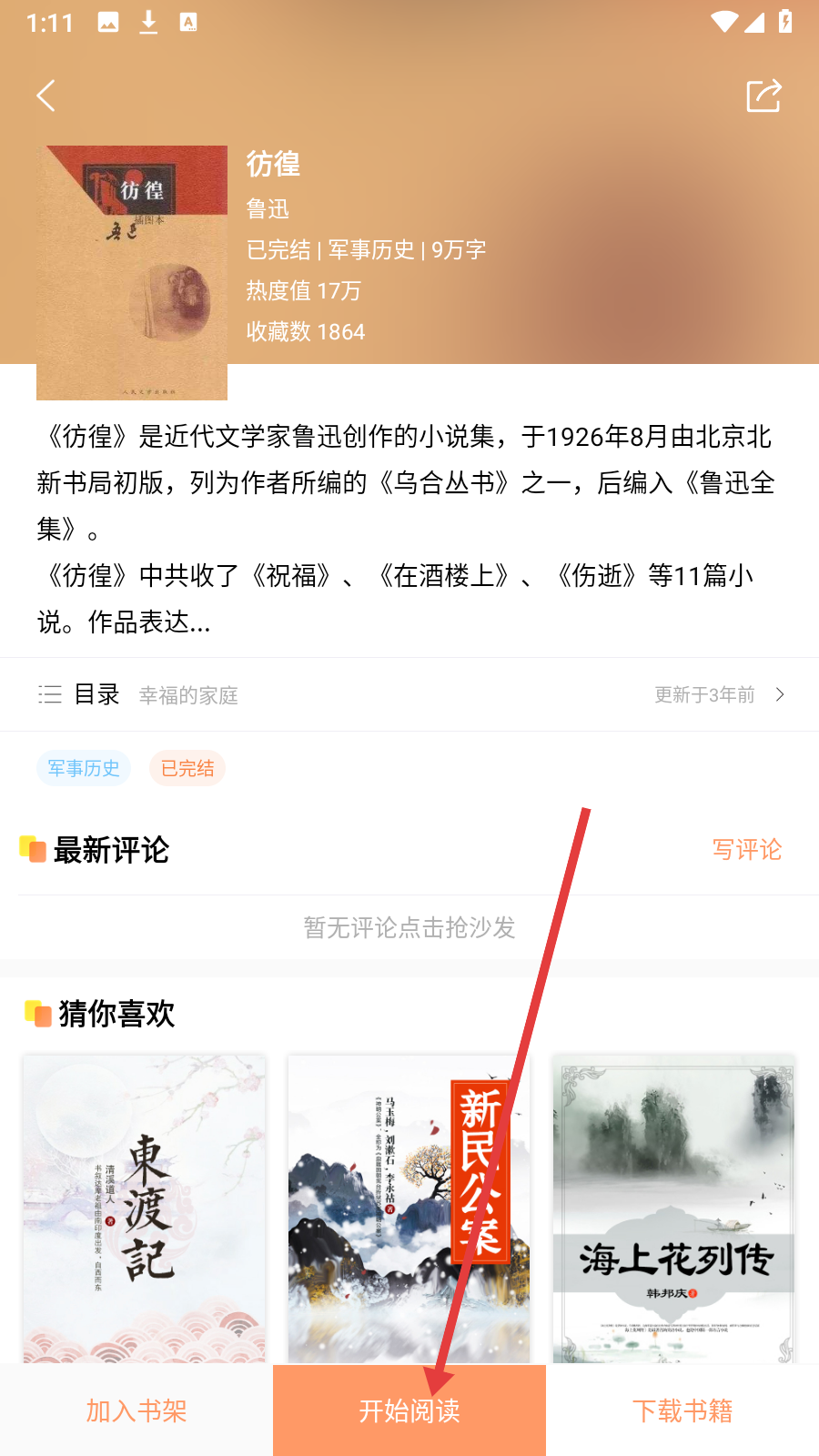
Task: Go back using the top-left arrow
Action: pos(46,96)
